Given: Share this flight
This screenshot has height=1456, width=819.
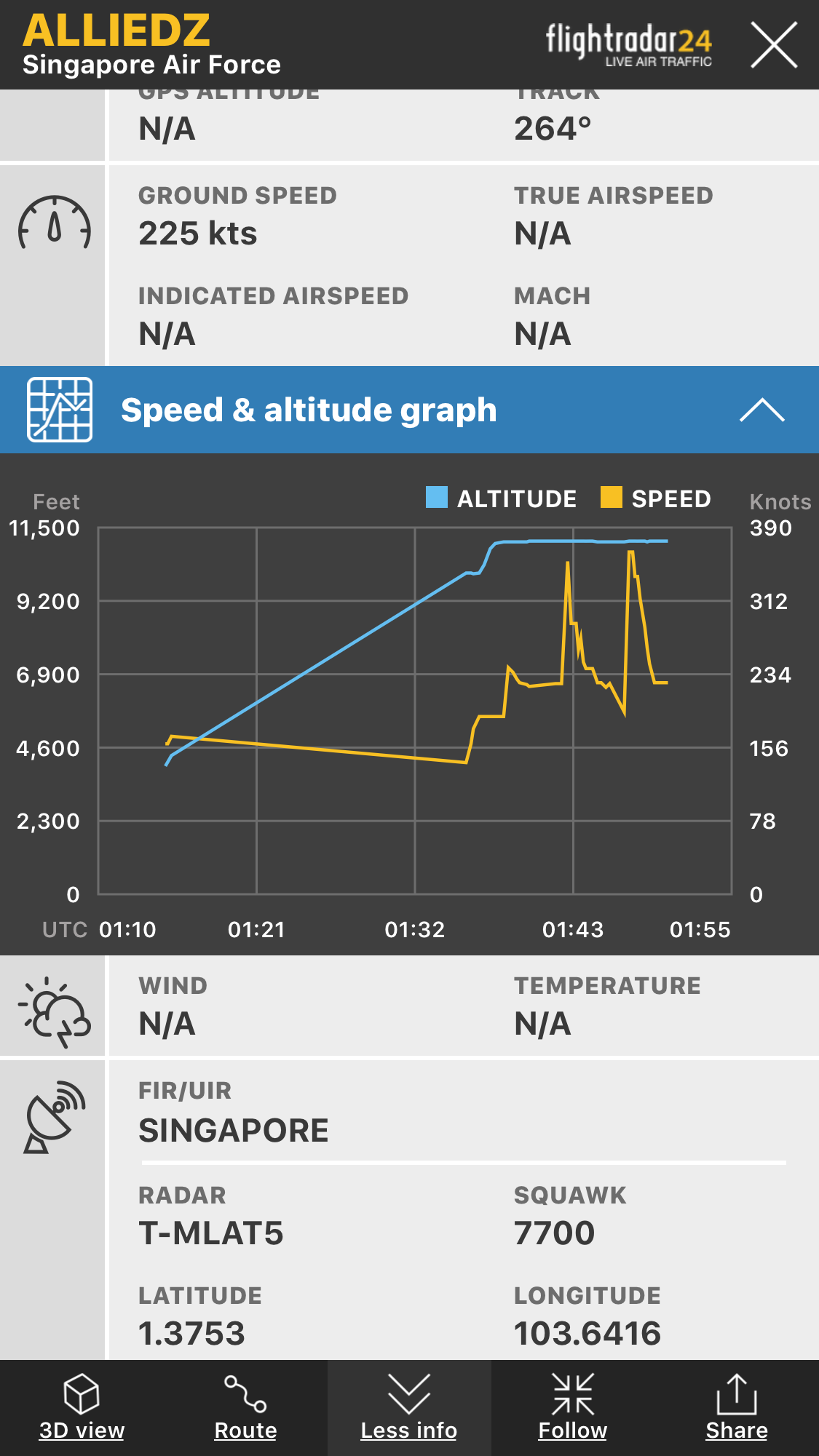Looking at the screenshot, I should (x=736, y=1407).
